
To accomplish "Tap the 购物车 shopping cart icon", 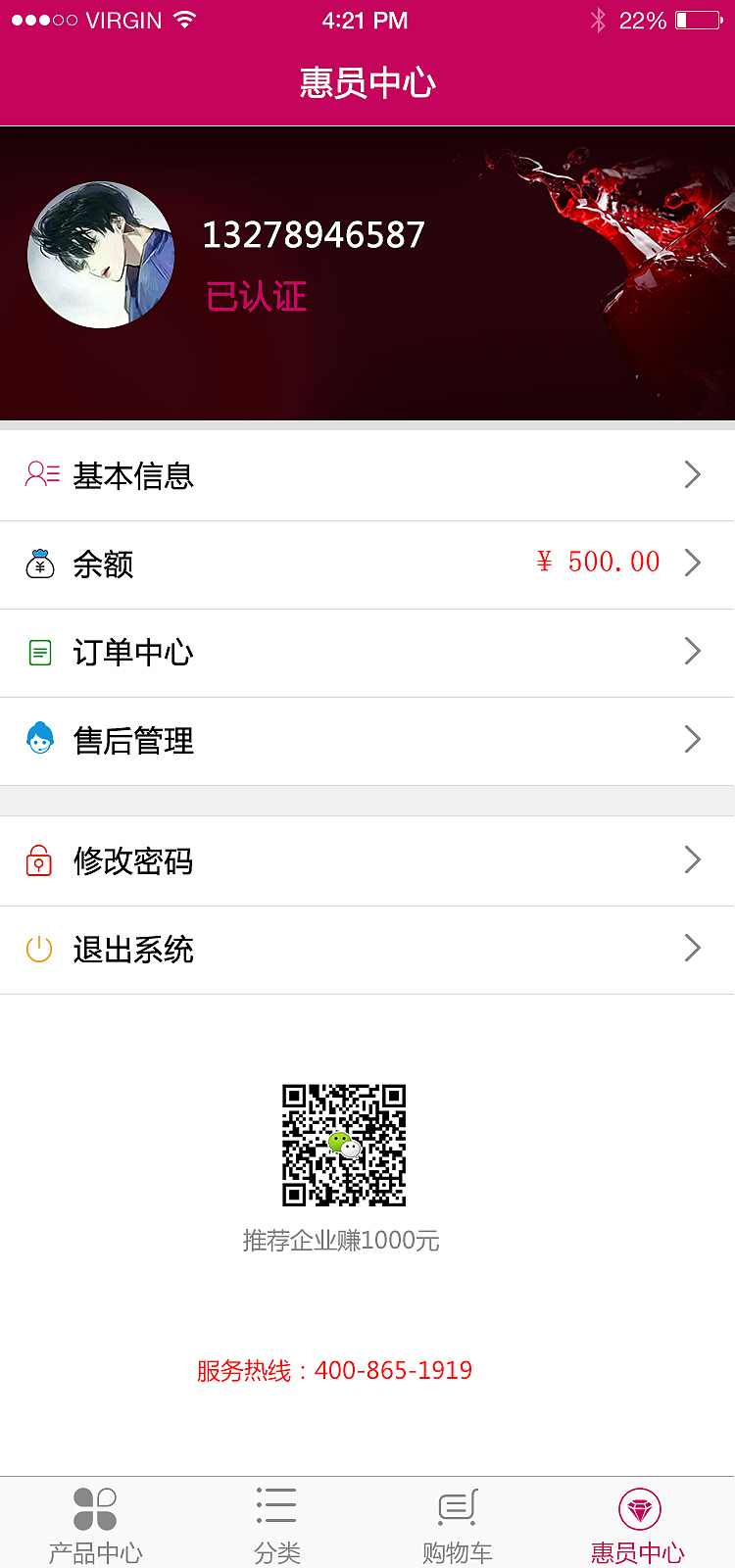I will (457, 1504).
